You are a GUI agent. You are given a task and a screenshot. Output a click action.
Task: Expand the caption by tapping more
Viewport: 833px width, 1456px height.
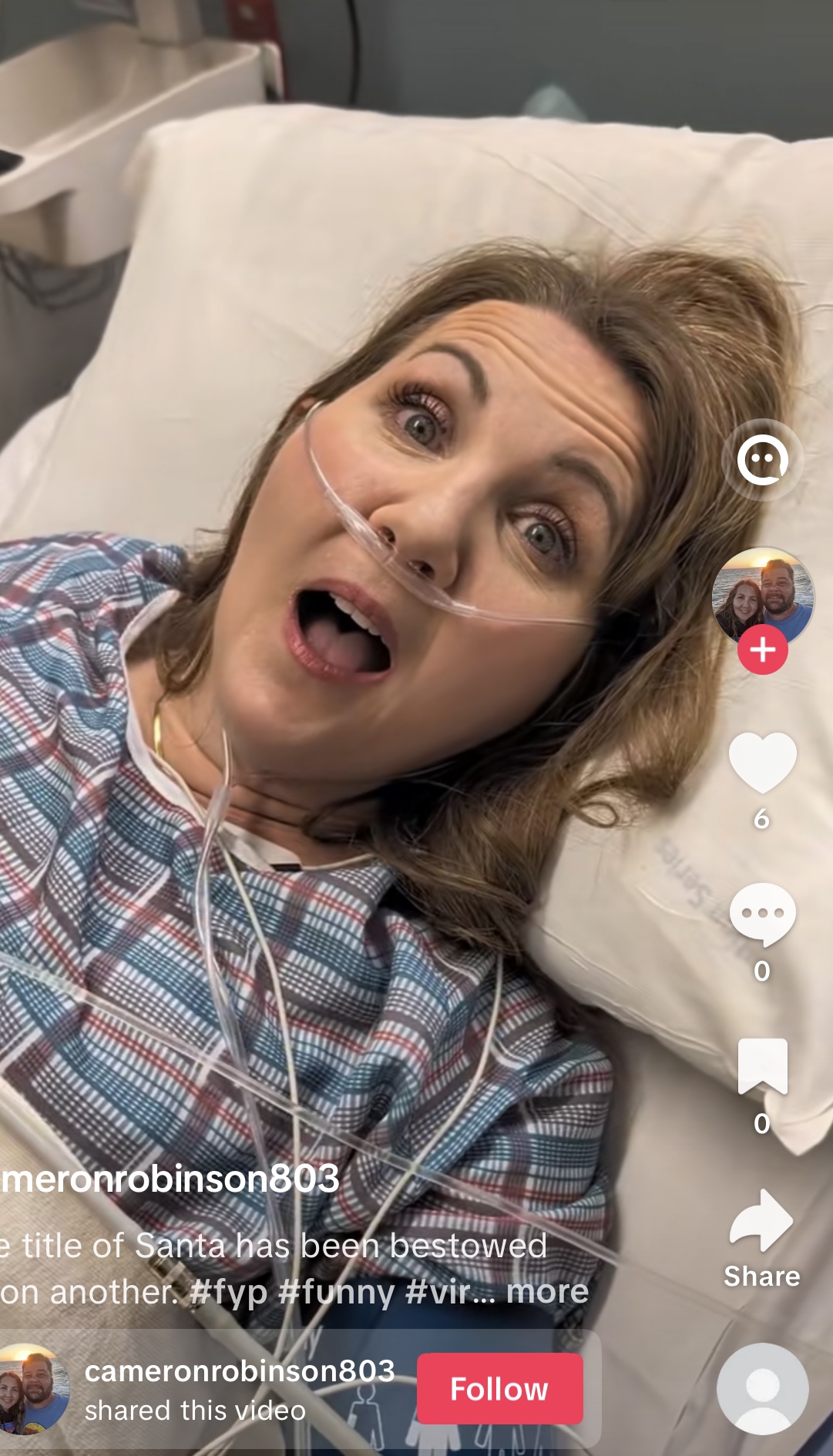pos(547,1292)
